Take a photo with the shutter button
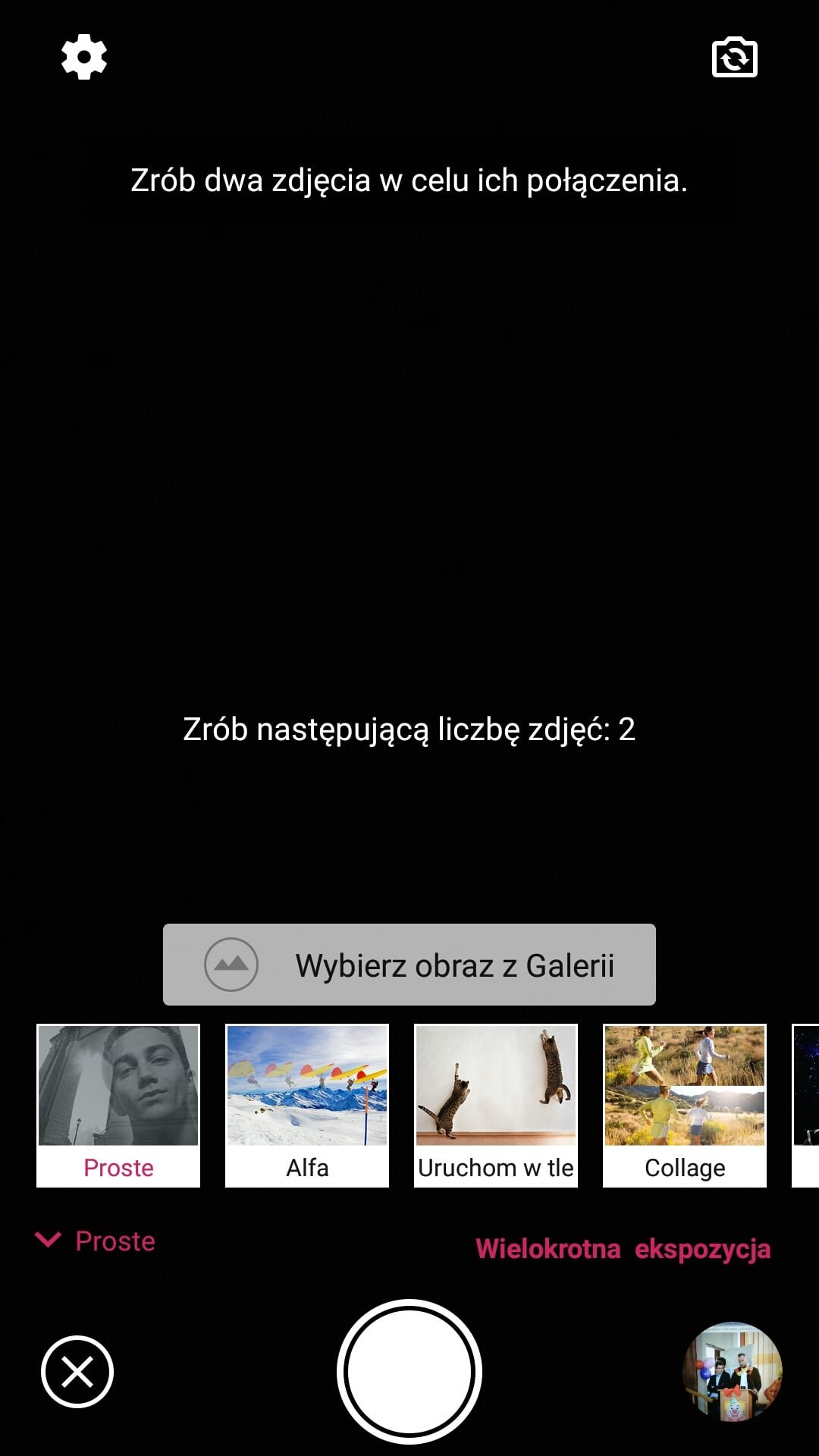819x1456 pixels. pos(409,1372)
